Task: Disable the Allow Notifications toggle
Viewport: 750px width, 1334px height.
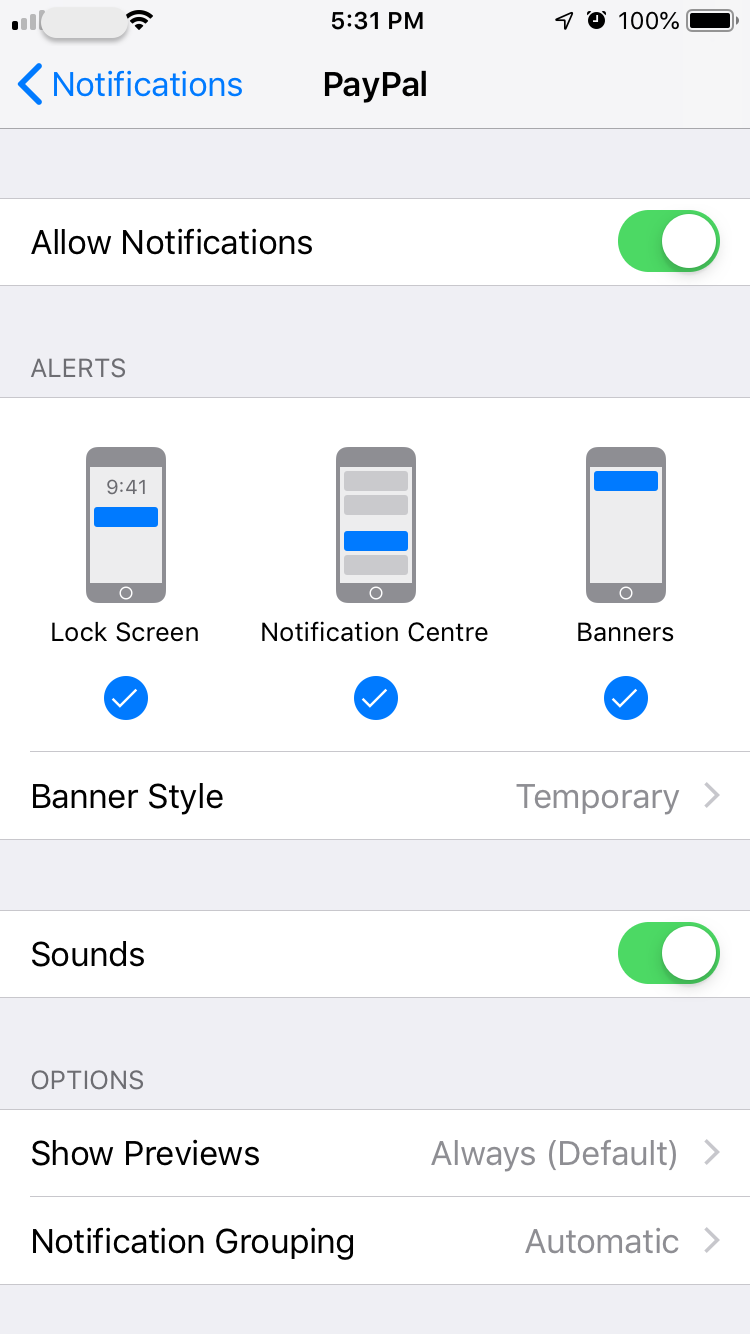Action: (x=668, y=241)
